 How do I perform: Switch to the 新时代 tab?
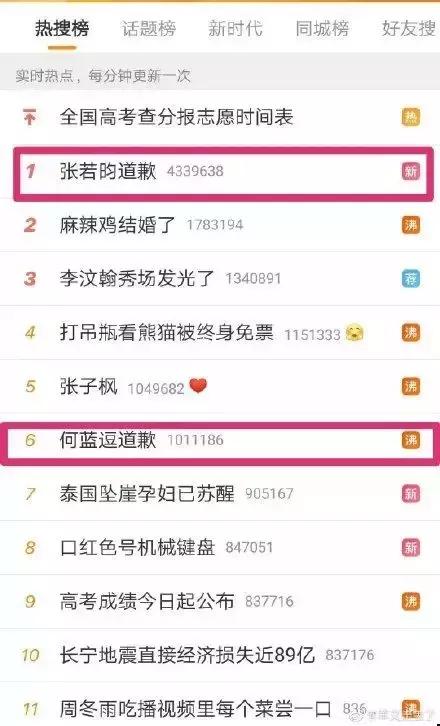[x=235, y=29]
